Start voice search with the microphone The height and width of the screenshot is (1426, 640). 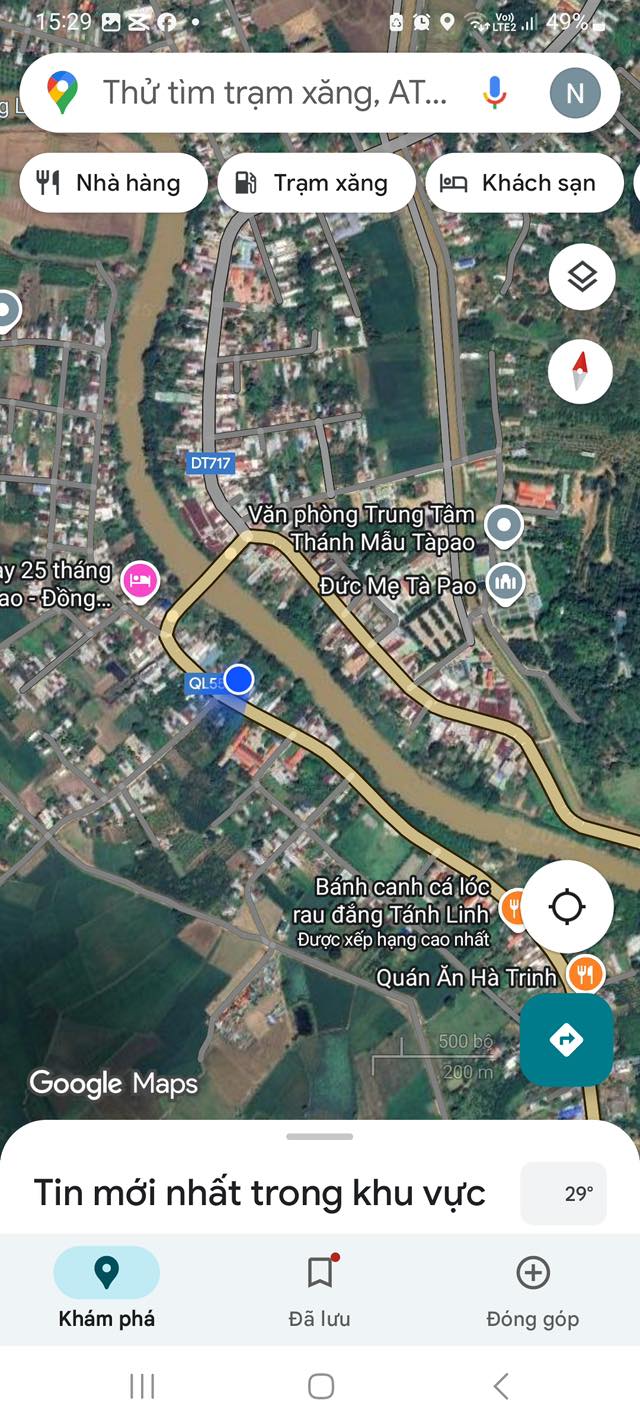tap(494, 93)
